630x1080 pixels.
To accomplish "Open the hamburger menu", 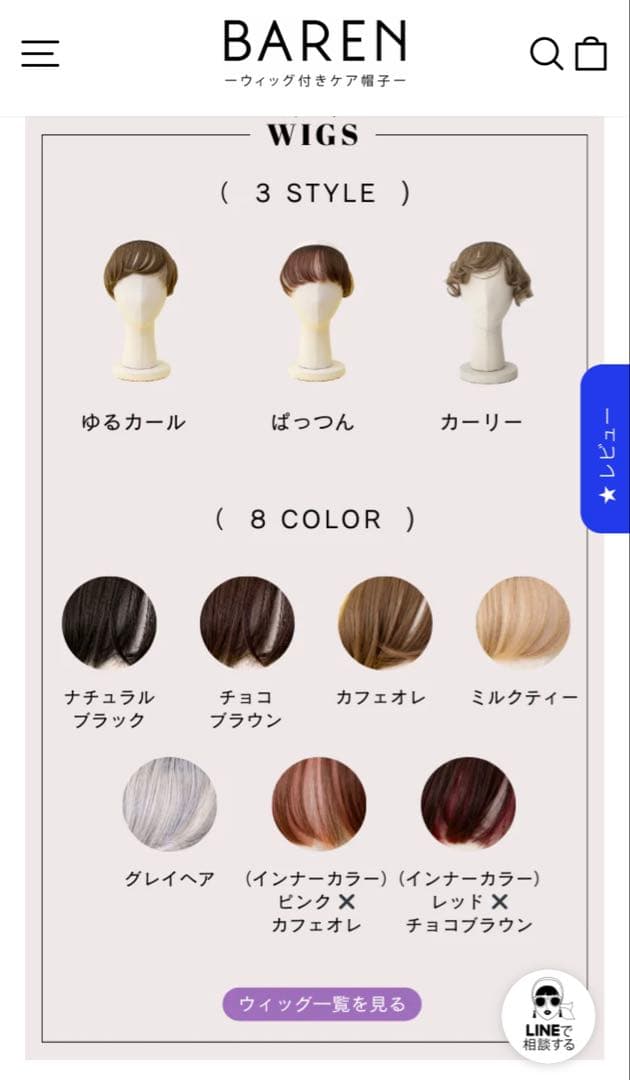I will coord(40,53).
